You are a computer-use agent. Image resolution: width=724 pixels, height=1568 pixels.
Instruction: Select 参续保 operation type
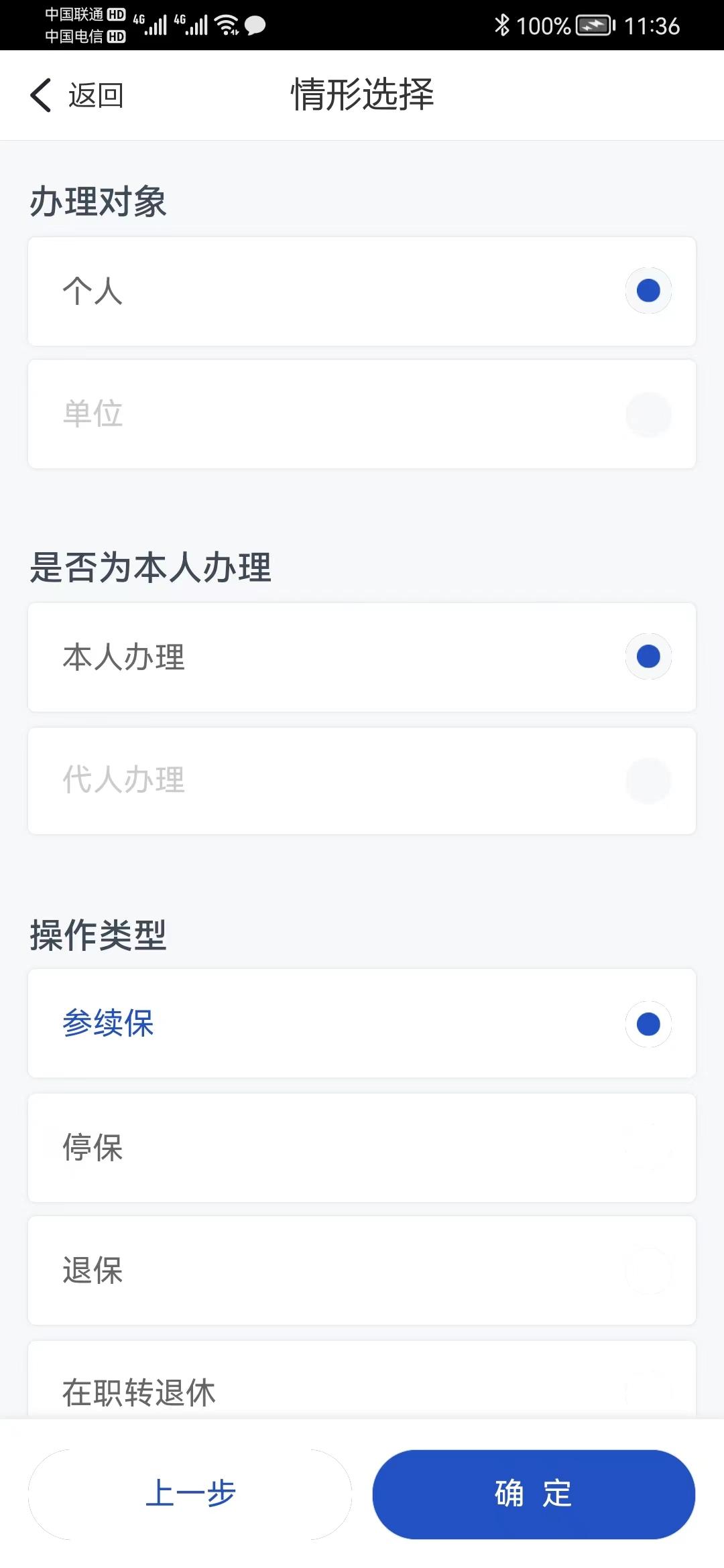pos(362,1023)
